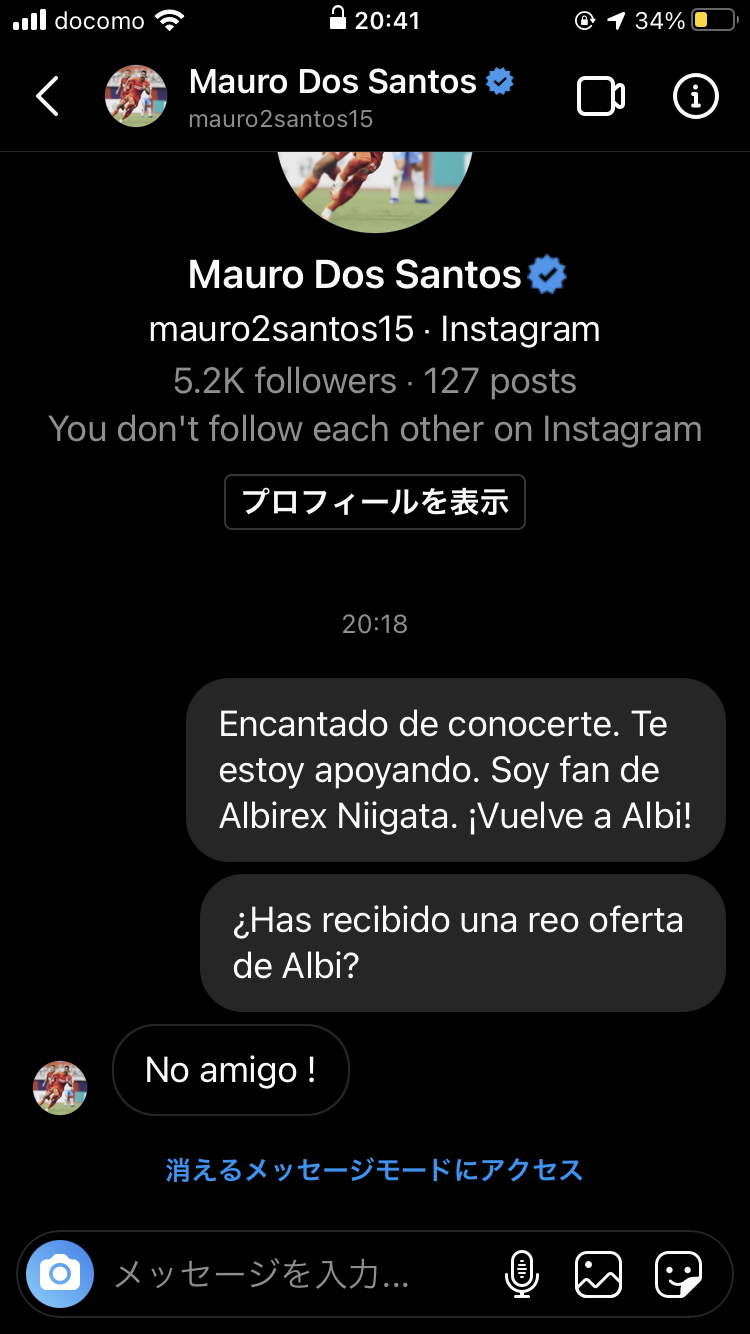Open the camera to send photo
750x1334 pixels.
pyautogui.click(x=60, y=1274)
